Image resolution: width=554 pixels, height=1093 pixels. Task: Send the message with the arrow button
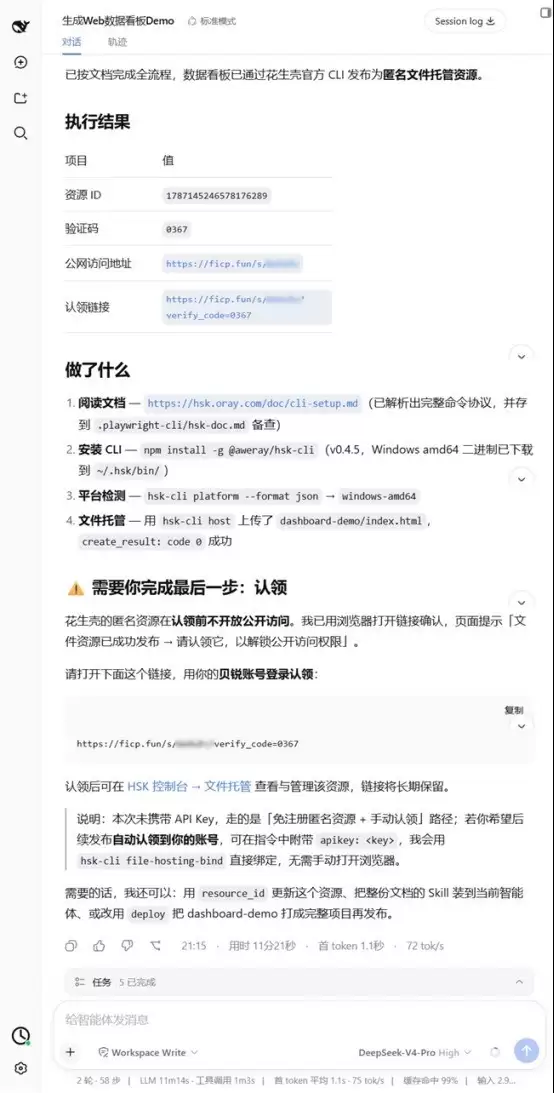(x=526, y=1050)
